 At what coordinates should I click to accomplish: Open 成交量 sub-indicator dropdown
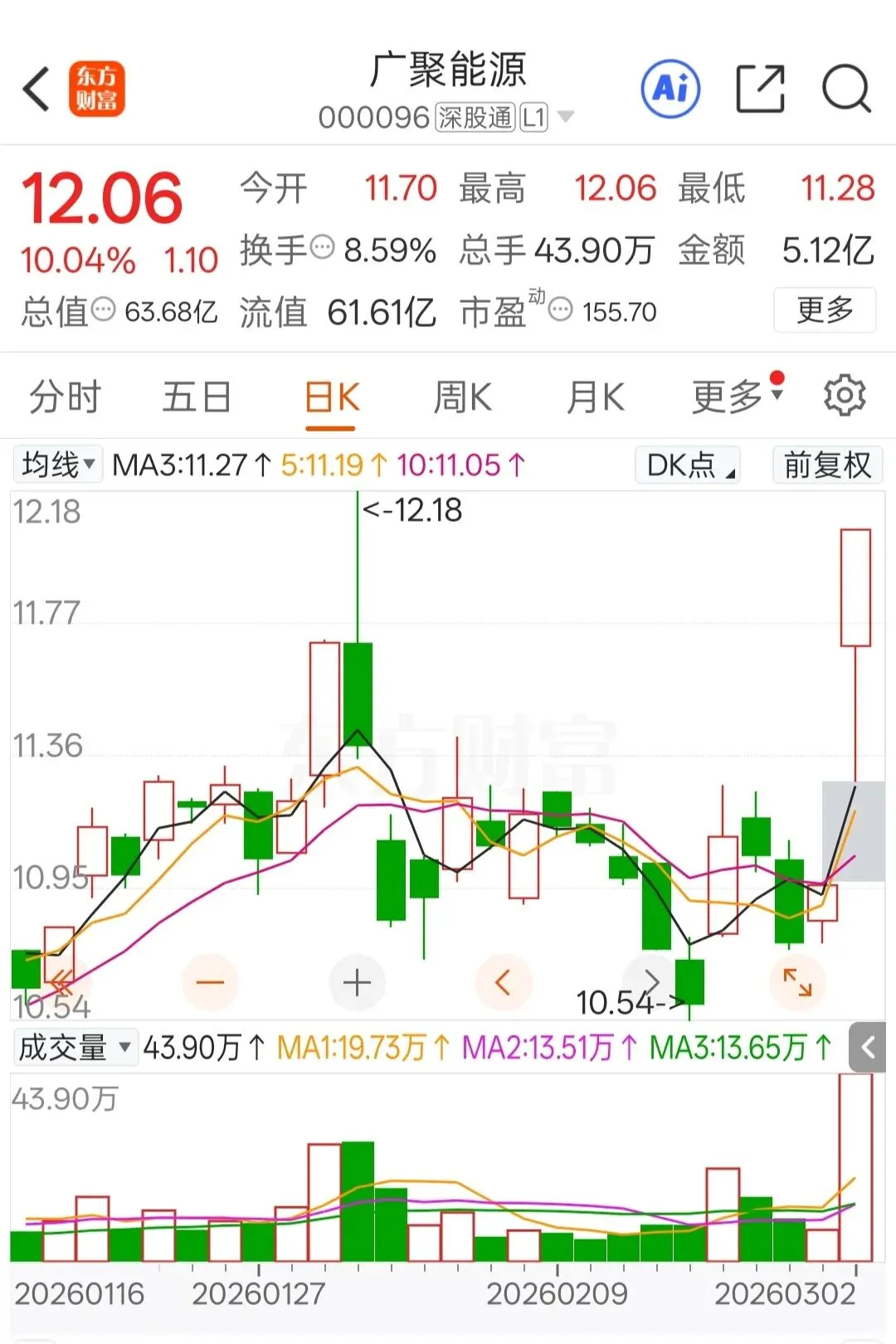[x=75, y=1047]
